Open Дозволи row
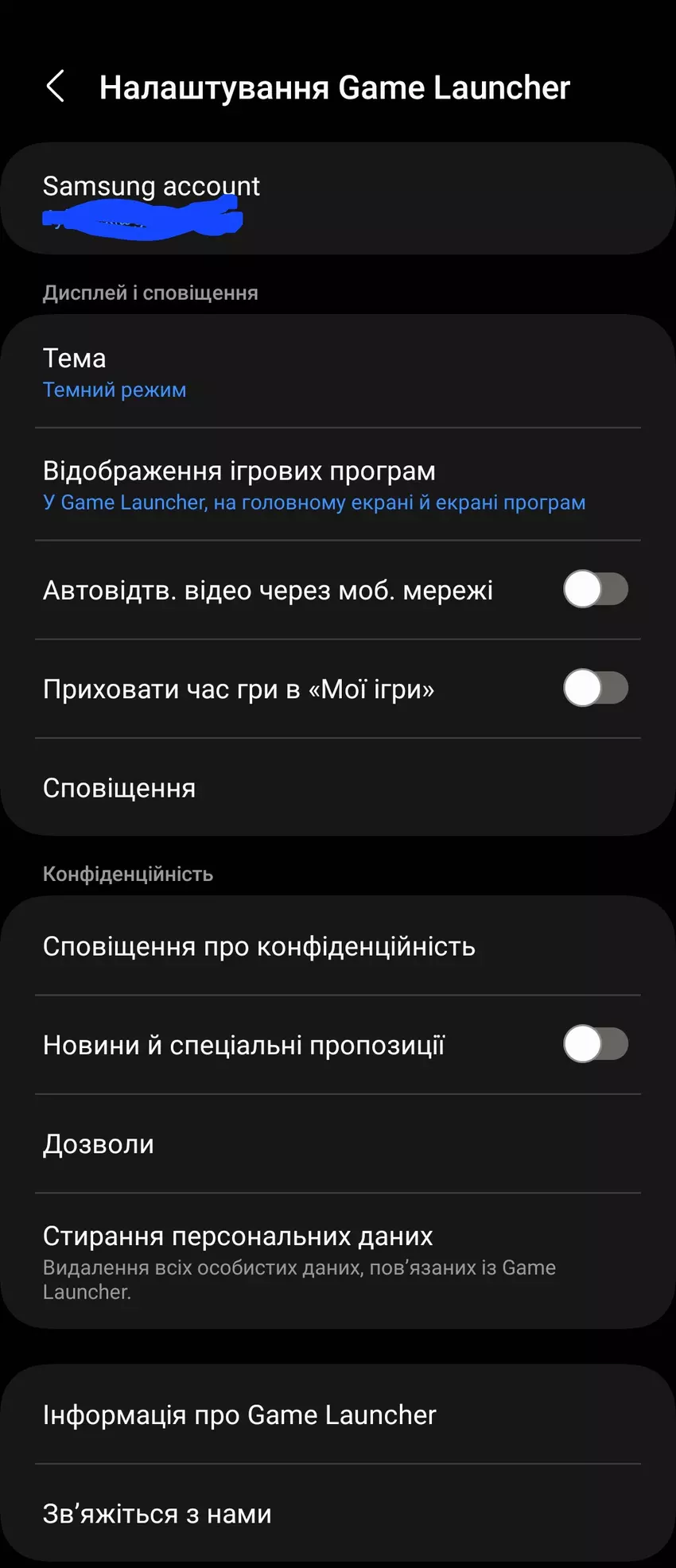Screen dimensions: 676x1568 [x=337, y=1143]
